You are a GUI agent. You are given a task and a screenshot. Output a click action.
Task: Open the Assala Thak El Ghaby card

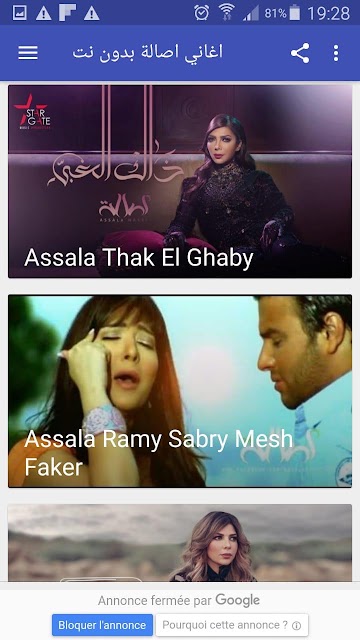pyautogui.click(x=180, y=182)
